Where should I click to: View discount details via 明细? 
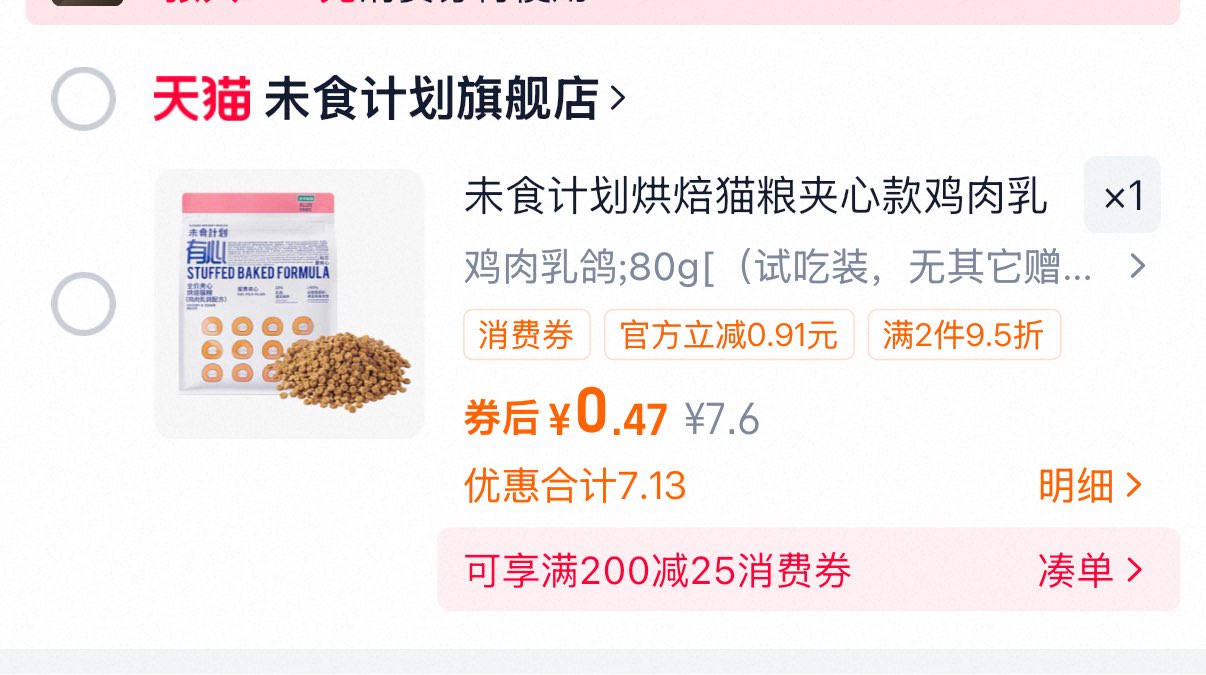[x=1090, y=487]
